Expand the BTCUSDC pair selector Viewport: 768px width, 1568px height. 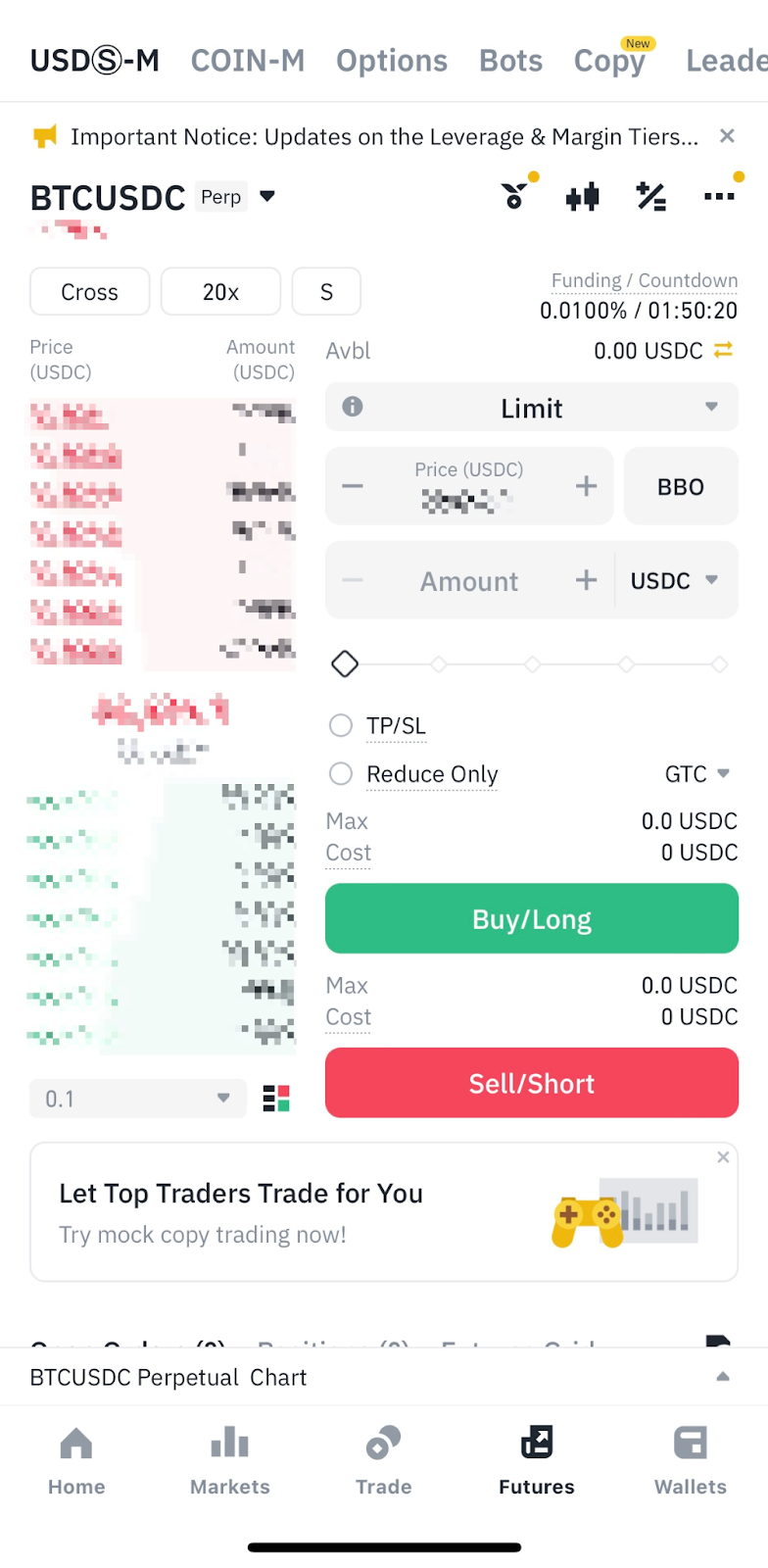pyautogui.click(x=267, y=197)
